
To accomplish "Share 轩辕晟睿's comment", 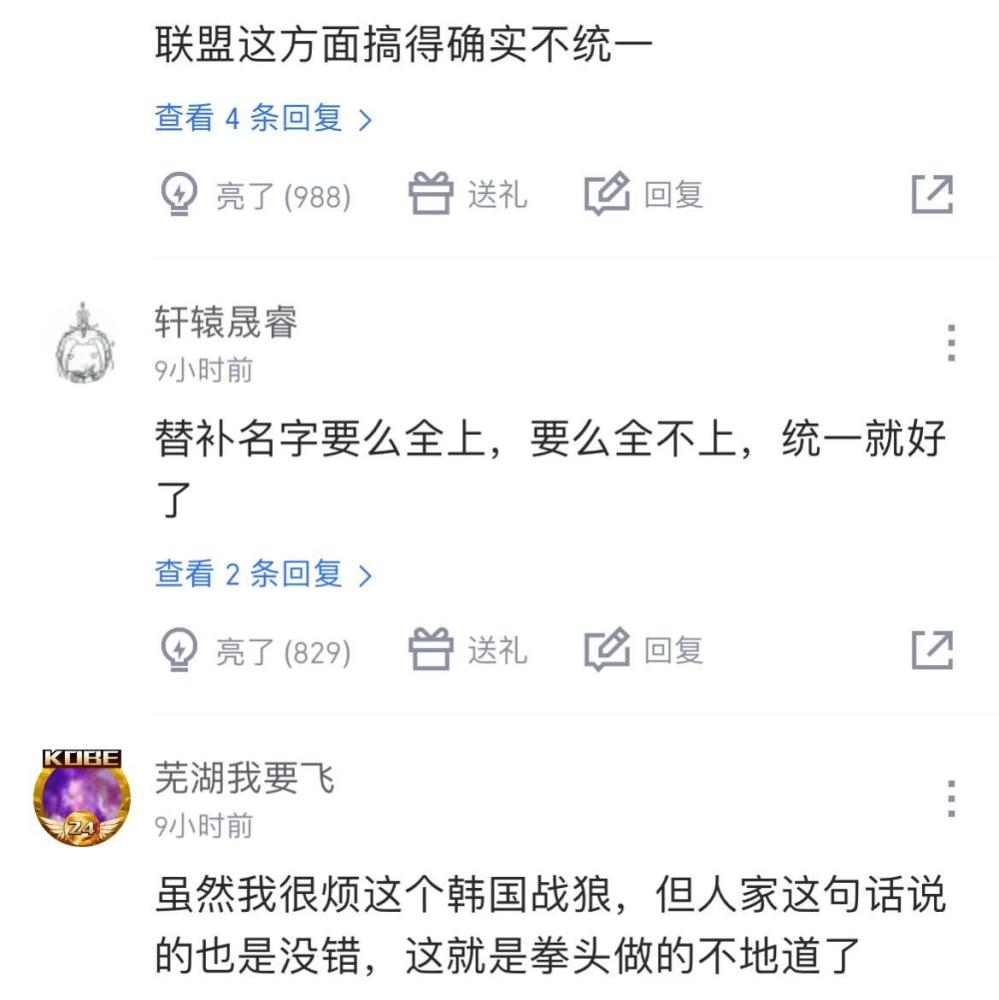I will point(932,651).
